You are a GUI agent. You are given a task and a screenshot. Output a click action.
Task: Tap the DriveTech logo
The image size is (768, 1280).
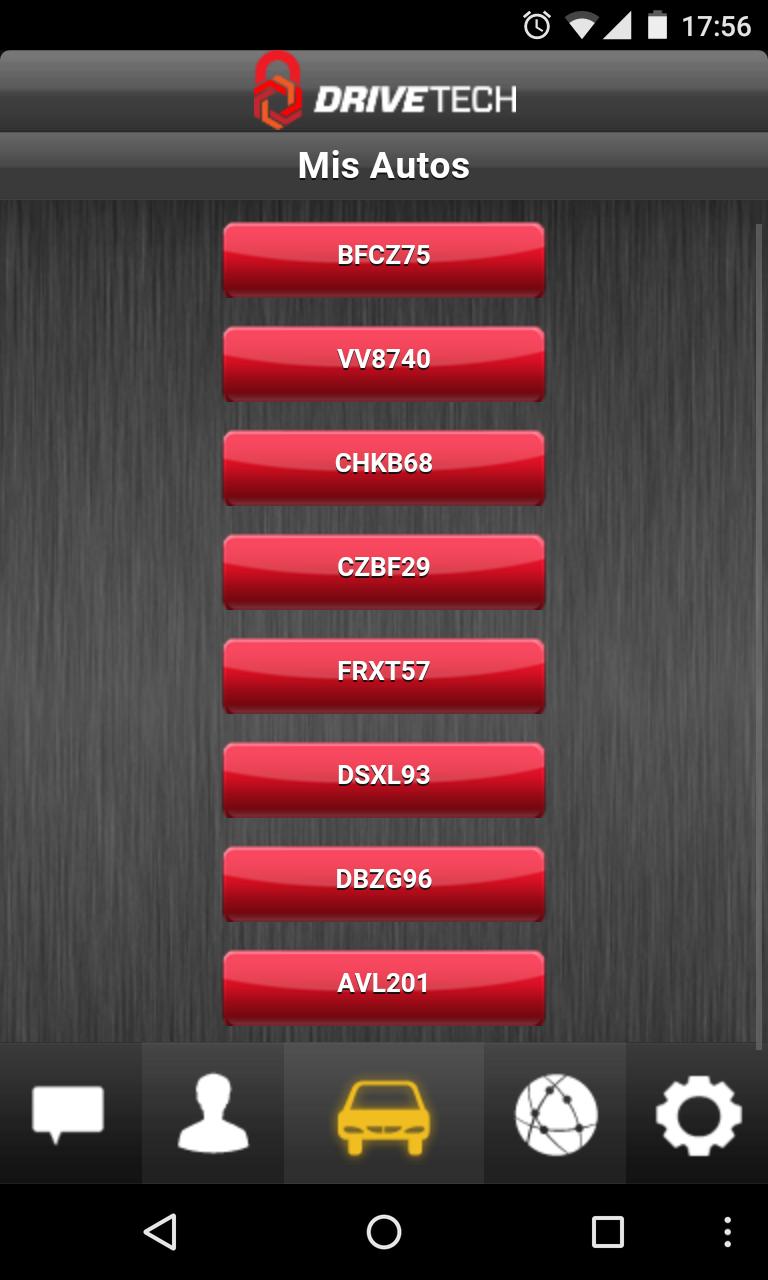click(x=383, y=95)
